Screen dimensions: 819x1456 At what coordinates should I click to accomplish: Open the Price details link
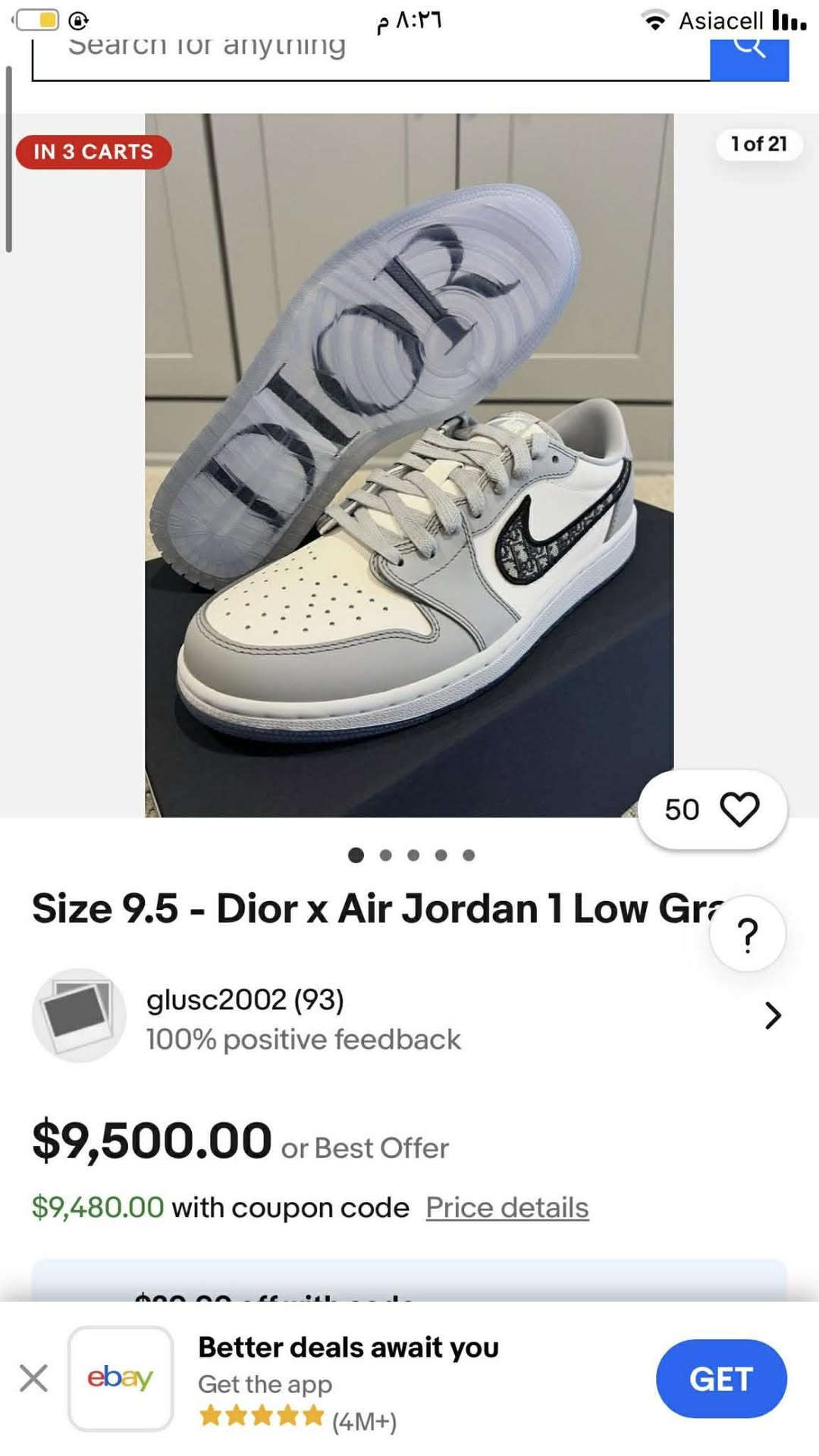[x=507, y=1207]
